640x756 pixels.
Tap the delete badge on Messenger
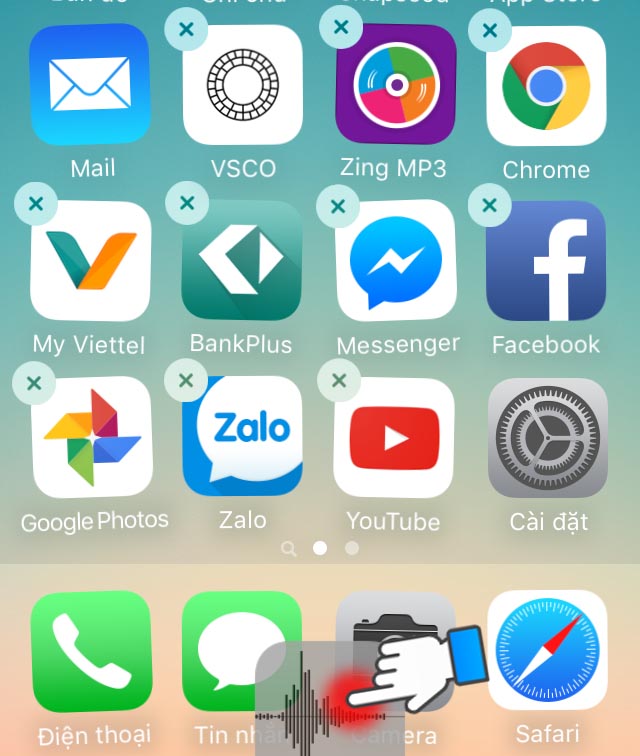tap(338, 207)
